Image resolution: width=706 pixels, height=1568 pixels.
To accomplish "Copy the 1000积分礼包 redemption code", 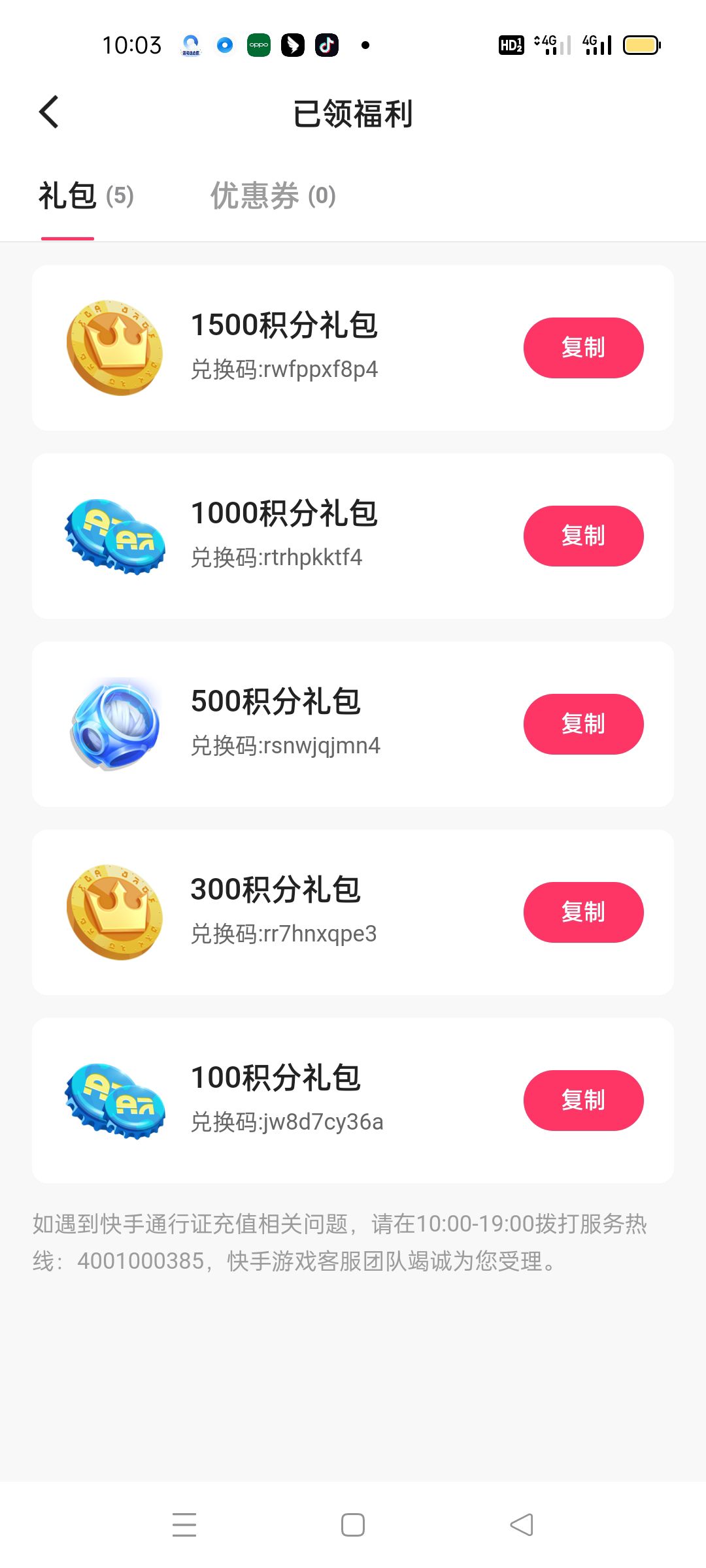I will pos(583,536).
